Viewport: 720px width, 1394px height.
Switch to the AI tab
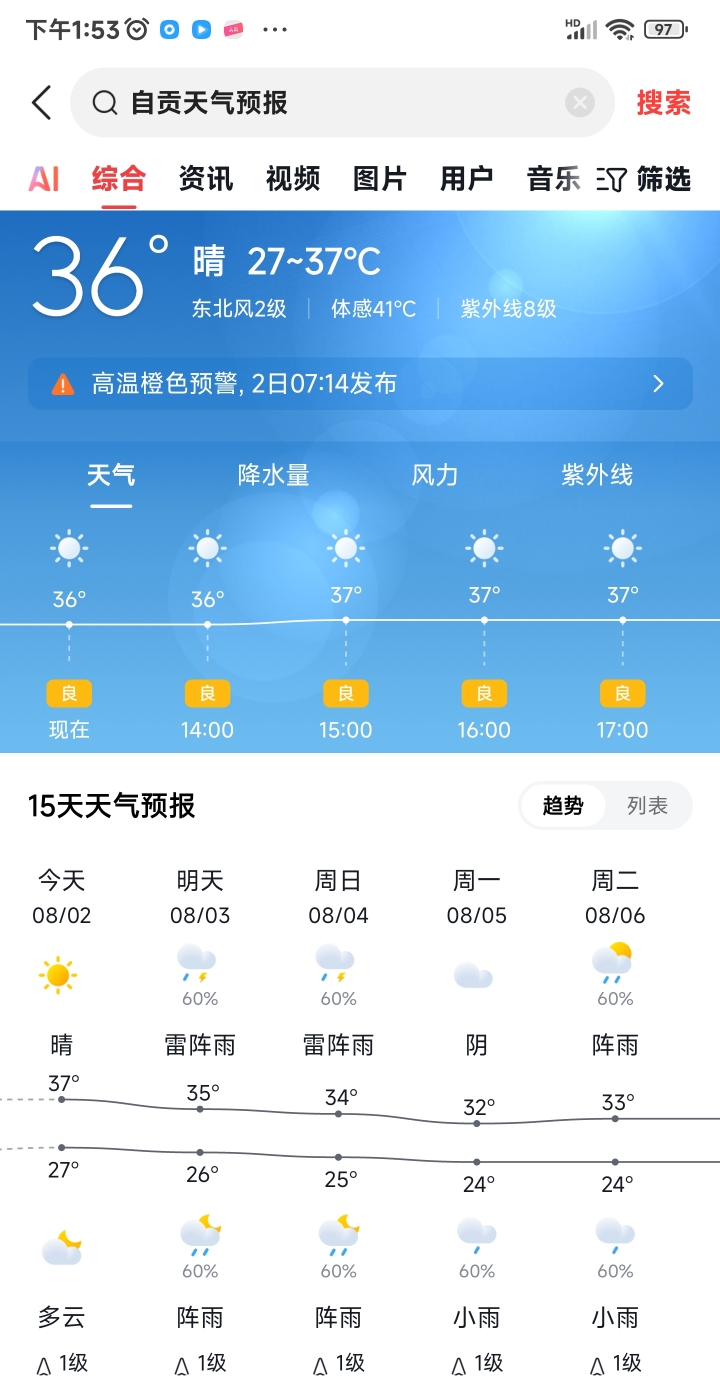44,179
